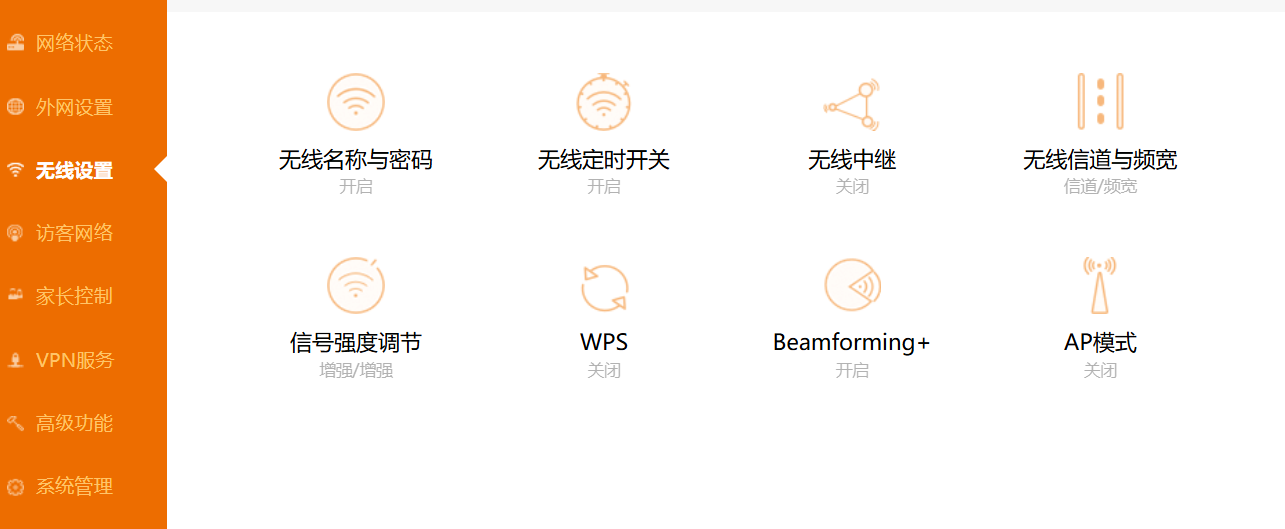The height and width of the screenshot is (529, 1285).
Task: Open 家长控制 from the sidebar
Action: (x=73, y=296)
